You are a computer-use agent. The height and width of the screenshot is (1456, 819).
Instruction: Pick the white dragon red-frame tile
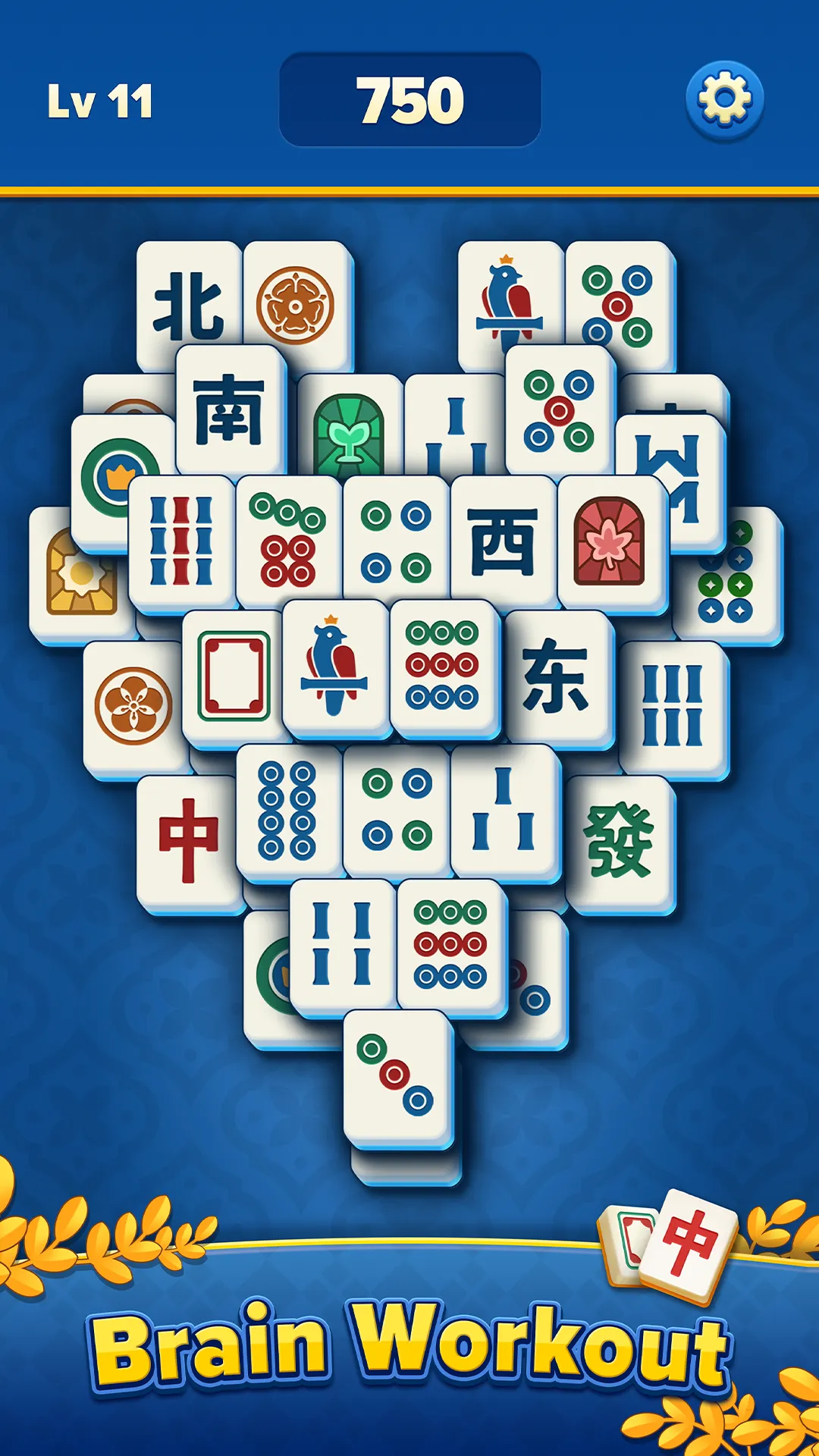click(234, 676)
